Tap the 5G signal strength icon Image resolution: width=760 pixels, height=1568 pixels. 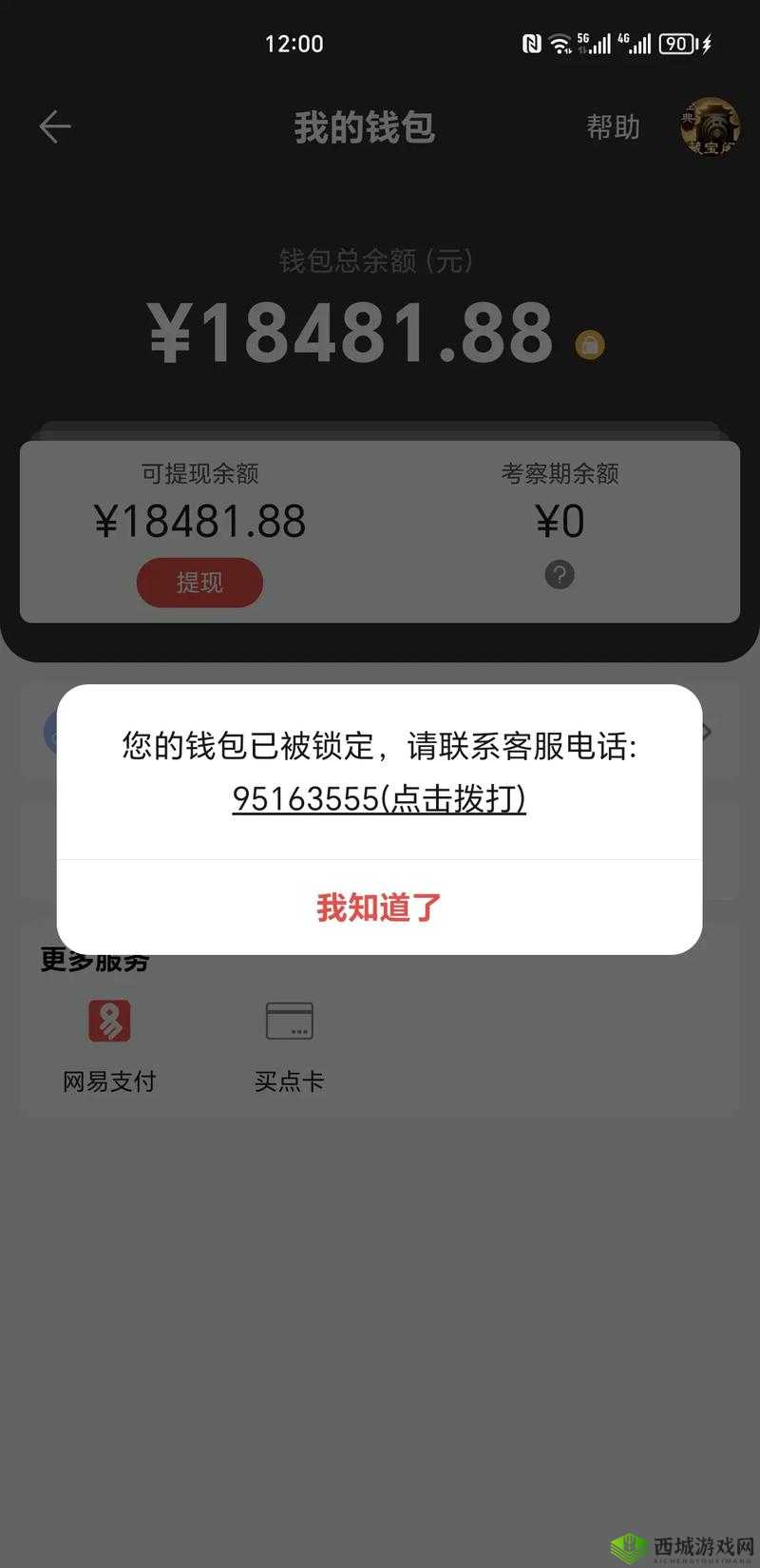(594, 42)
